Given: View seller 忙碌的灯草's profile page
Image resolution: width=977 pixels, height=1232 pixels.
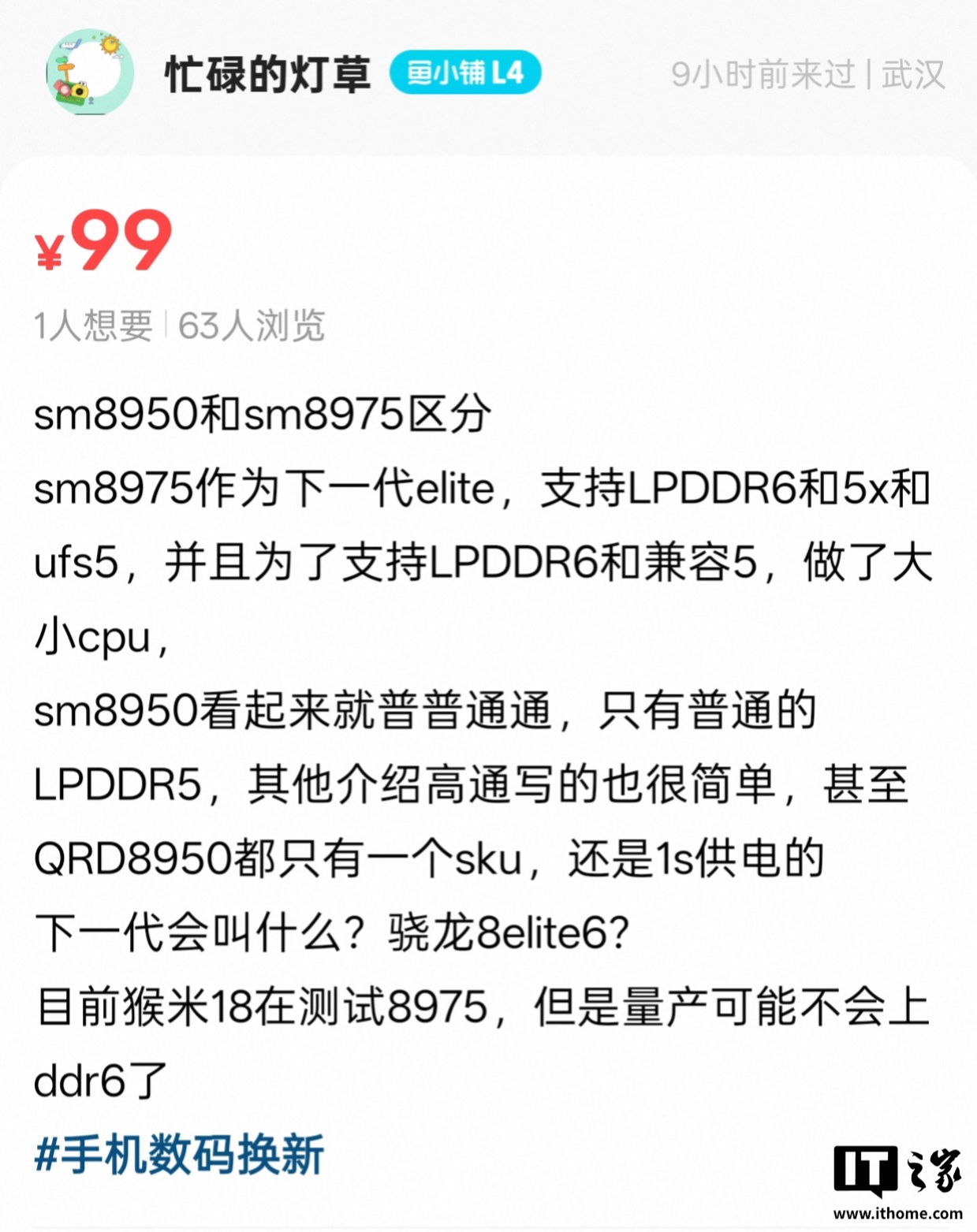Looking at the screenshot, I should (267, 75).
